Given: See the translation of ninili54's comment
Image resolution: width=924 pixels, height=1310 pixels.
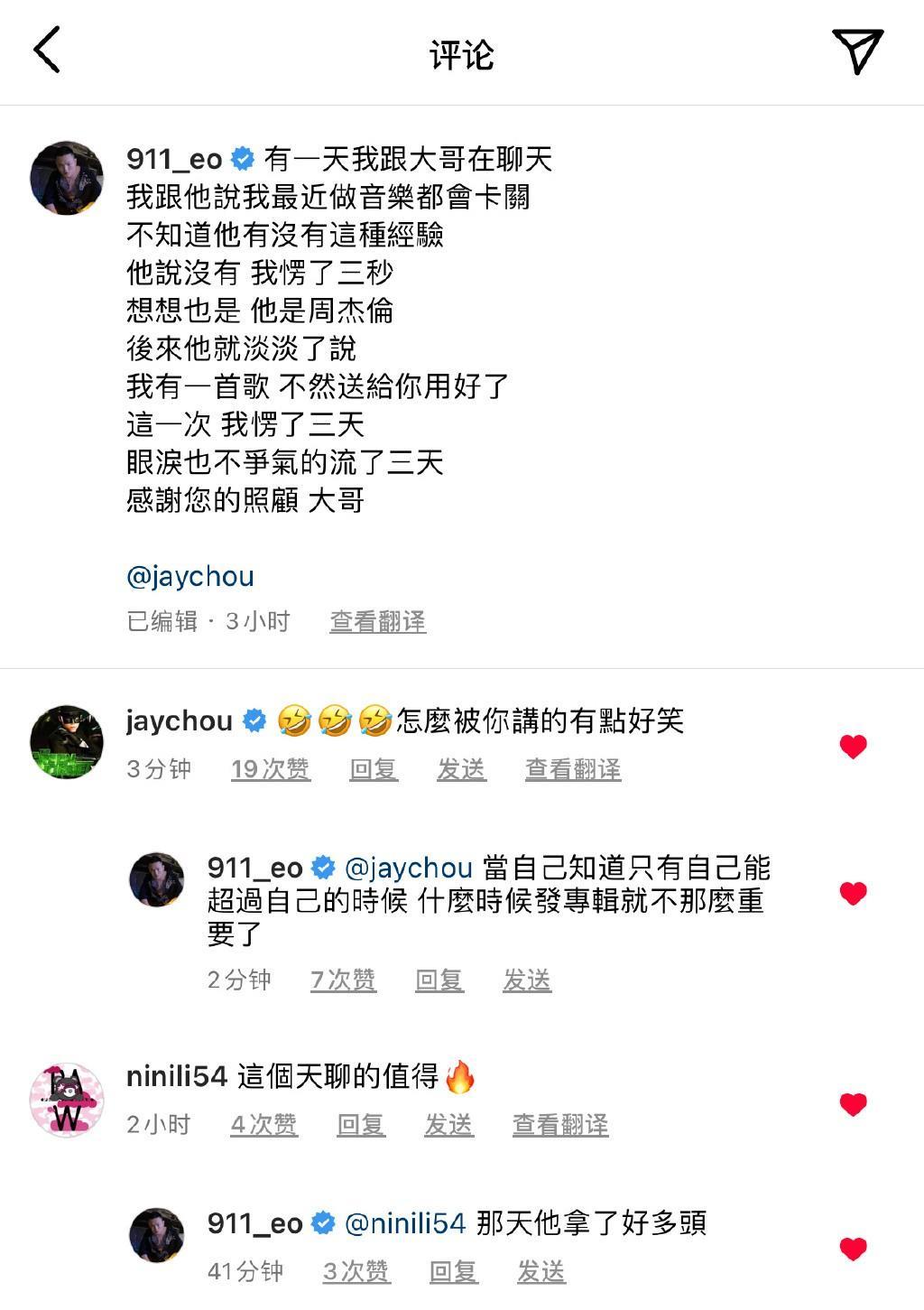Looking at the screenshot, I should pos(560,1125).
